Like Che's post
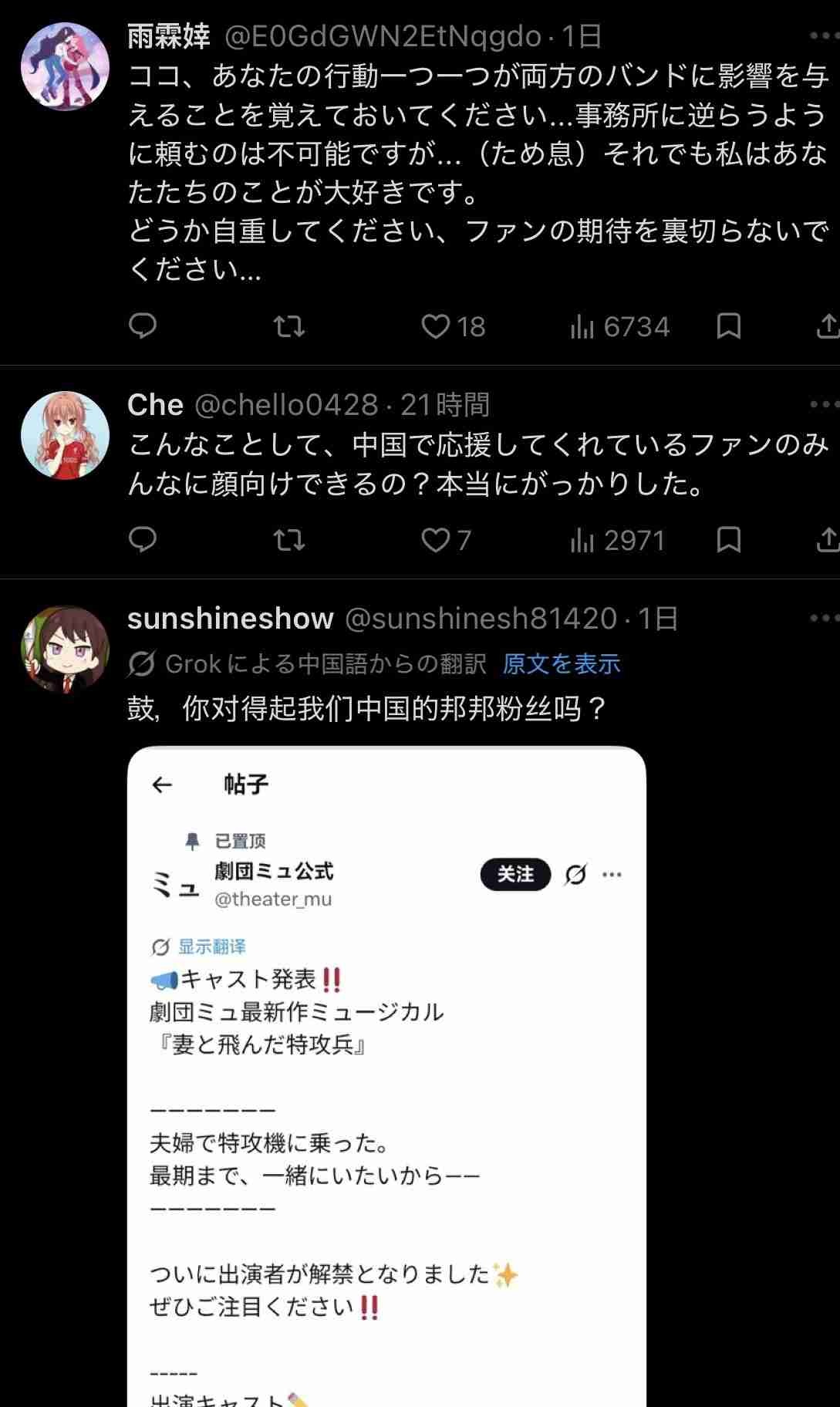The height and width of the screenshot is (1407, 840). point(436,540)
